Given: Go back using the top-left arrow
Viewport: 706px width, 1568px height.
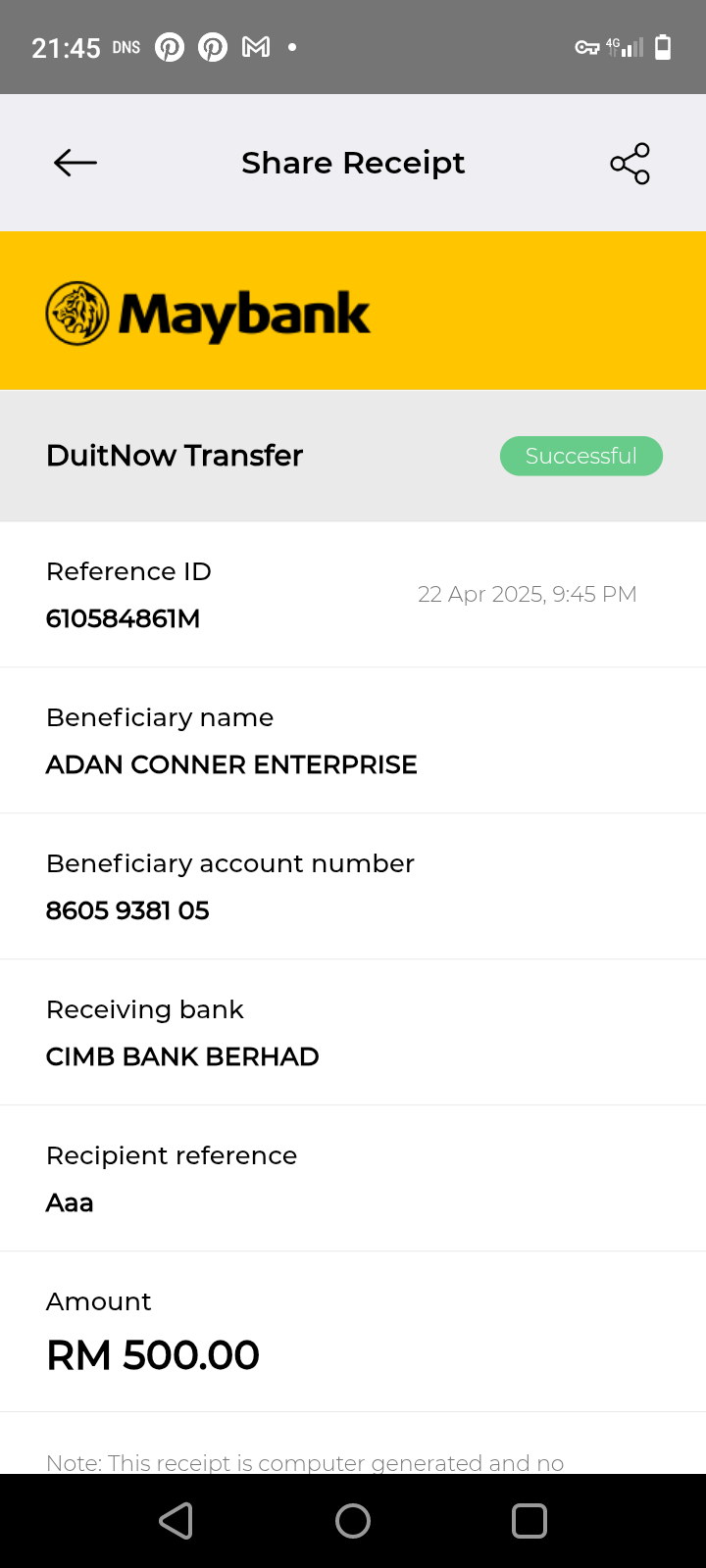Looking at the screenshot, I should coord(76,163).
